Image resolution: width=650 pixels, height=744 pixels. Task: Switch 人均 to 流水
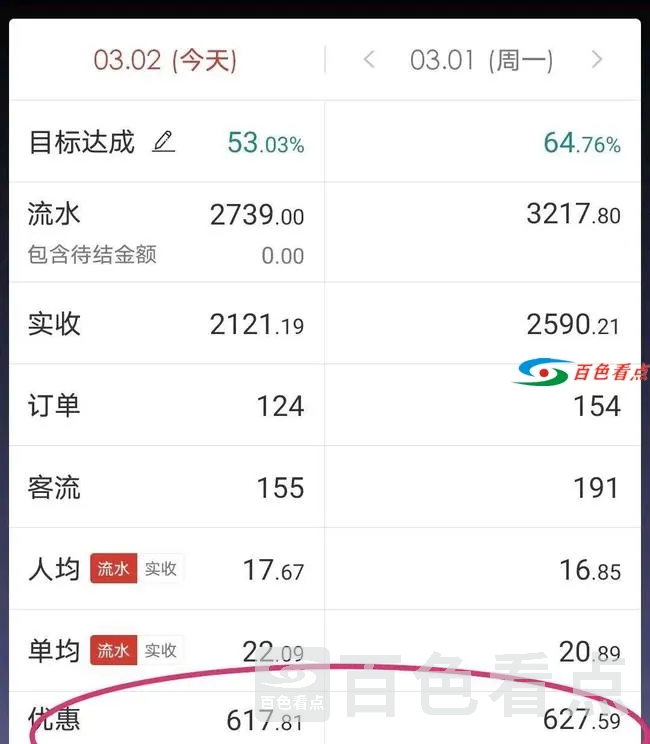click(x=113, y=569)
